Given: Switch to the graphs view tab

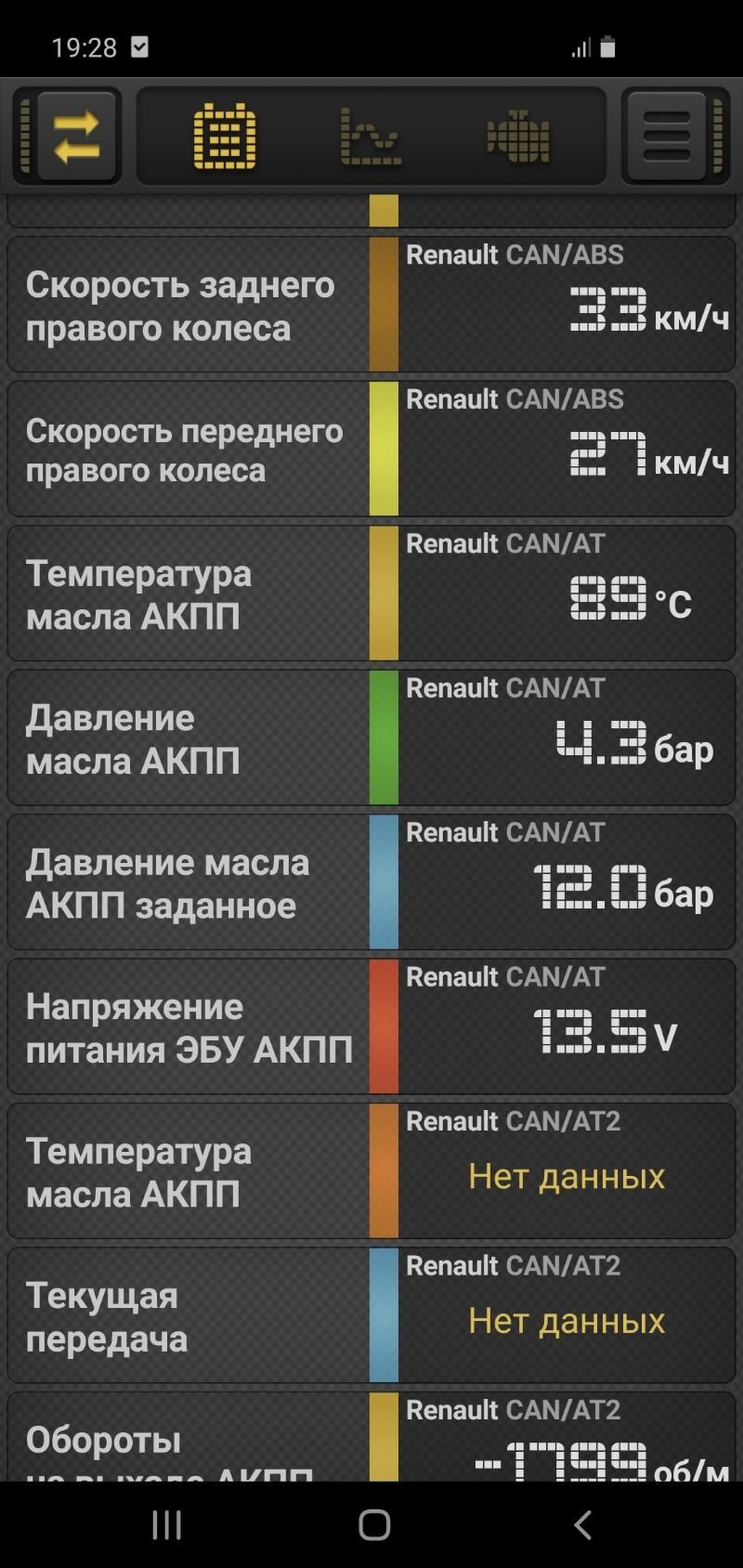Looking at the screenshot, I should [371, 135].
